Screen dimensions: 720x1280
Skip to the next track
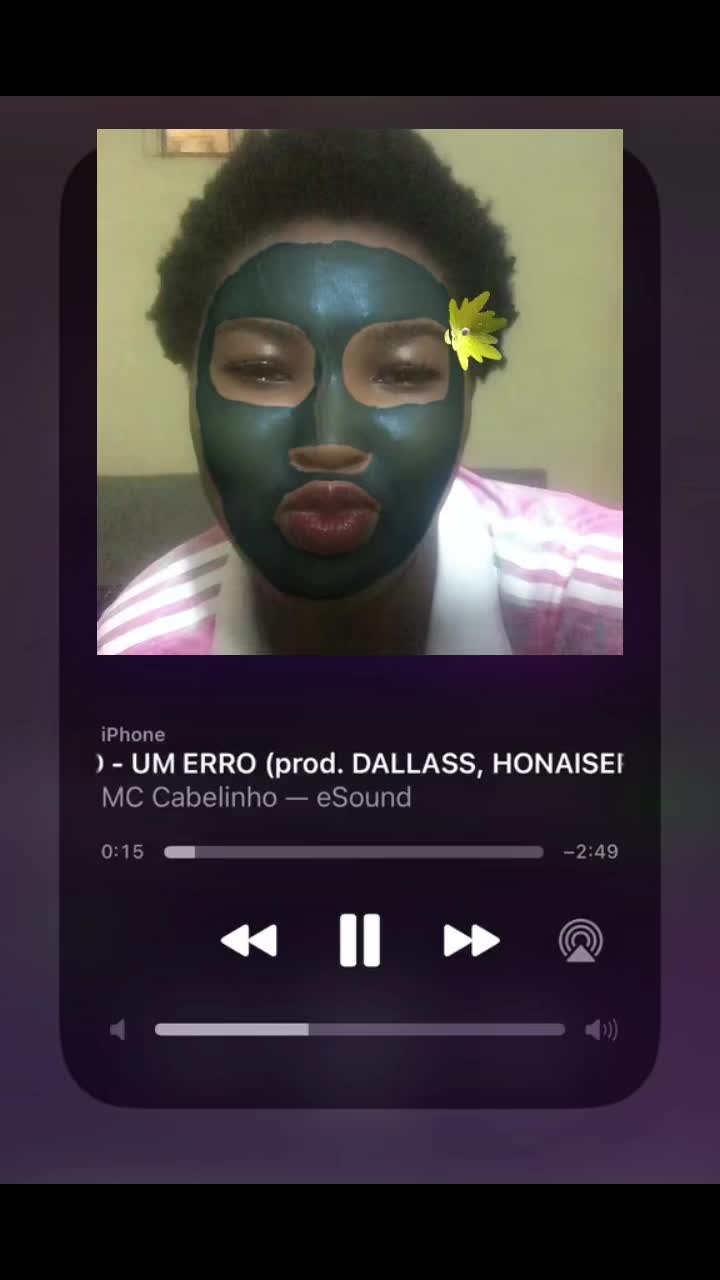(x=471, y=940)
